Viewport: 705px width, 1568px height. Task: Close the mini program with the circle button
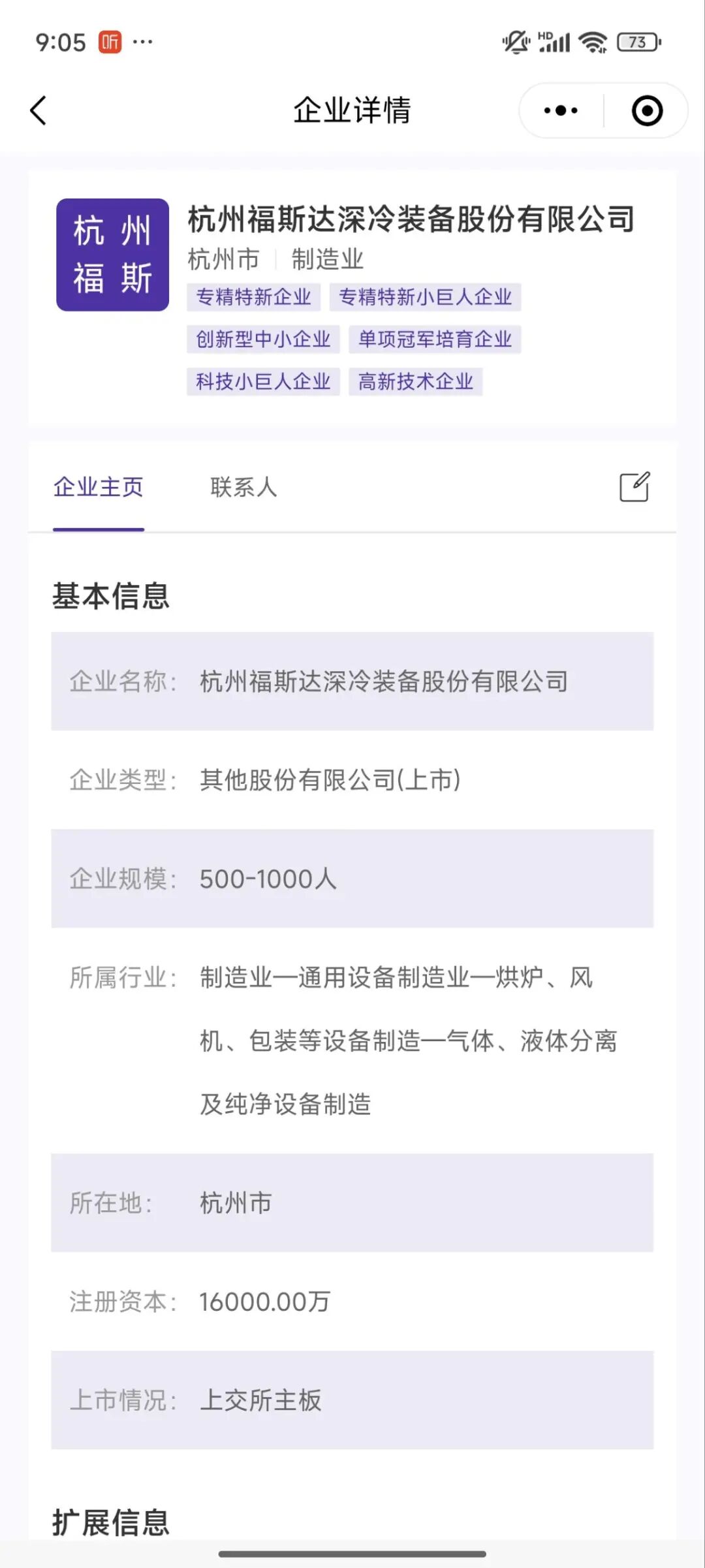[x=647, y=110]
